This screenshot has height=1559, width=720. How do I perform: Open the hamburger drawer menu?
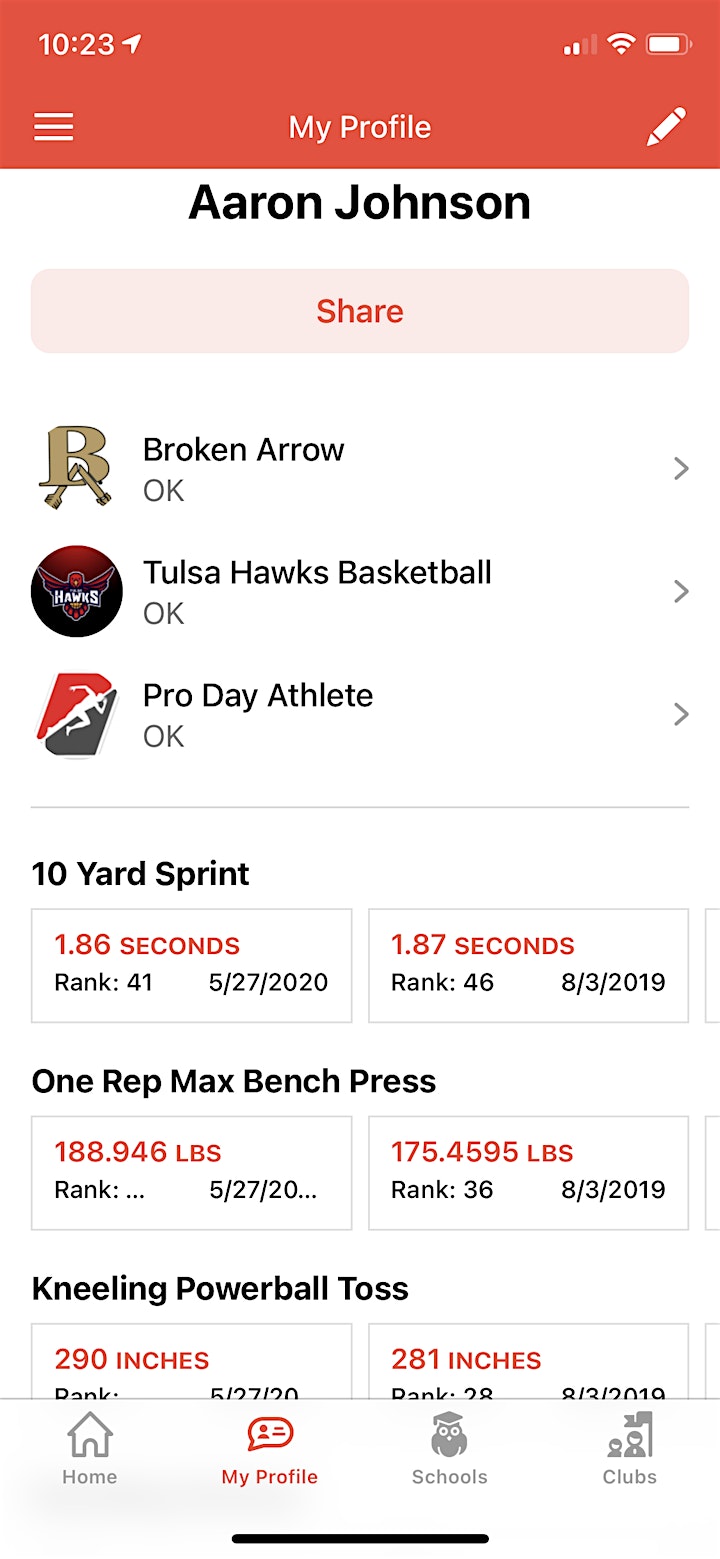(x=54, y=127)
